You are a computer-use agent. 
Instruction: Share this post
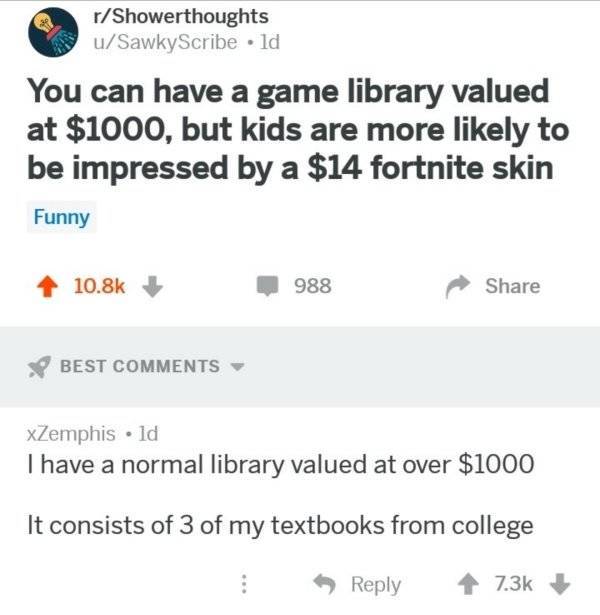496,286
